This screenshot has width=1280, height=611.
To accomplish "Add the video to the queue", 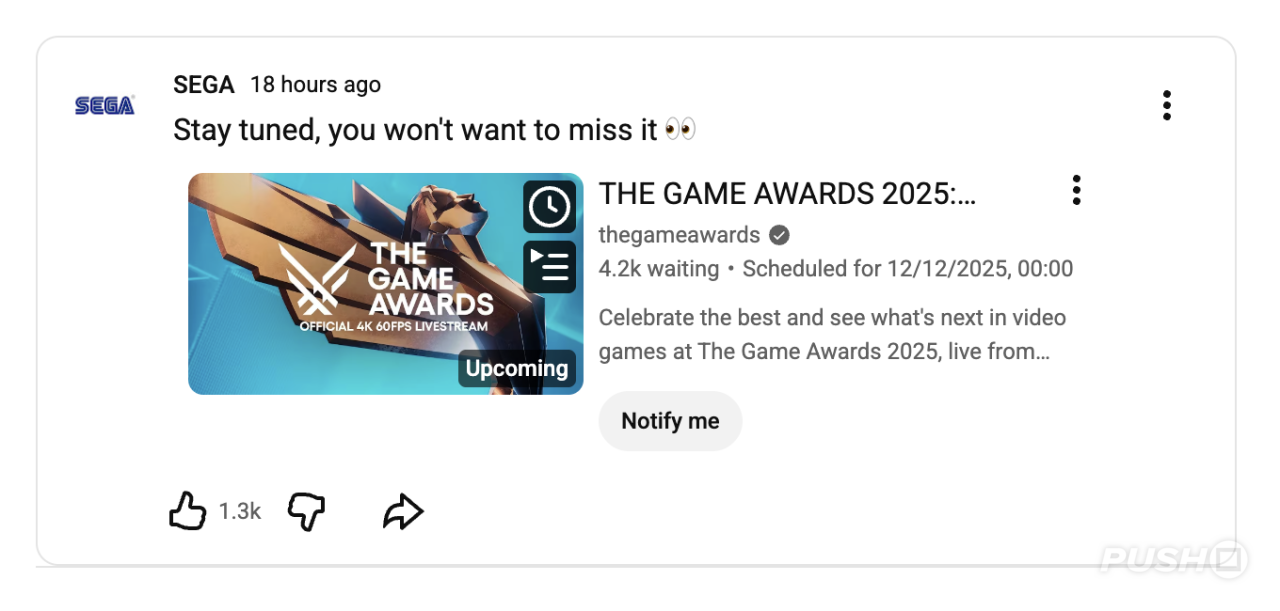I will 549,267.
